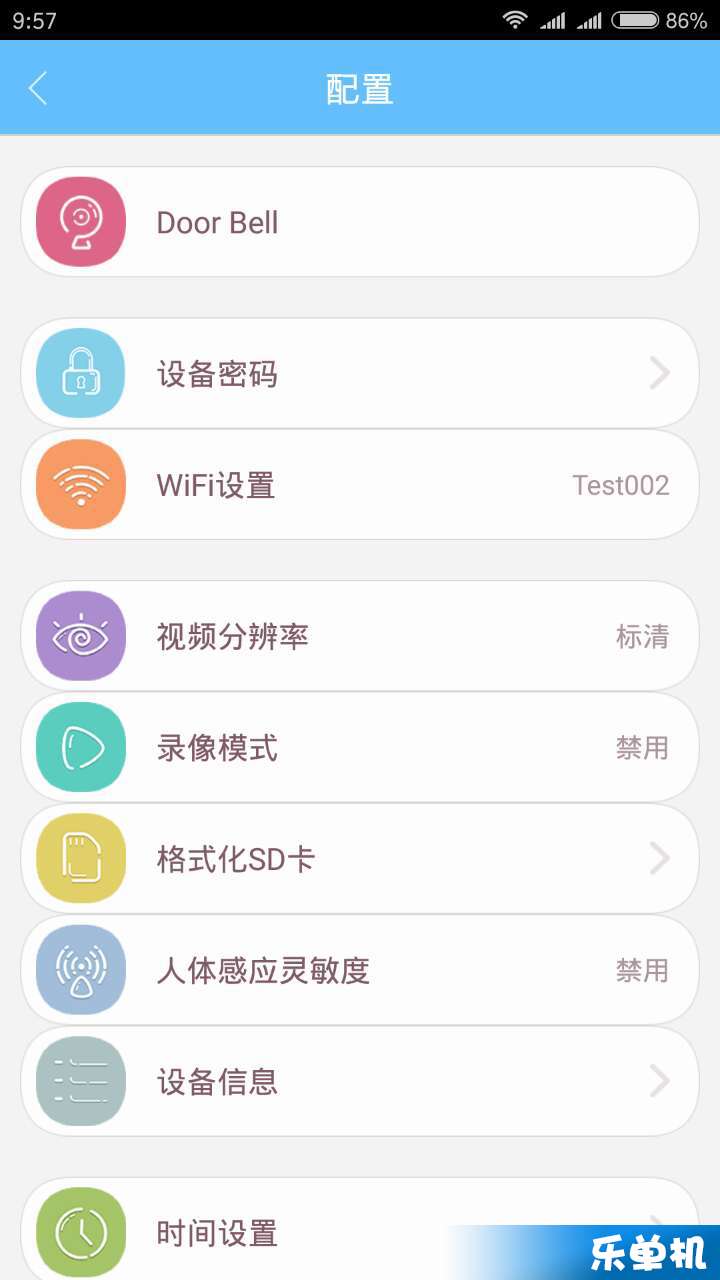720x1280 pixels.
Task: Select 格式化SD卡 row
Action: point(360,858)
